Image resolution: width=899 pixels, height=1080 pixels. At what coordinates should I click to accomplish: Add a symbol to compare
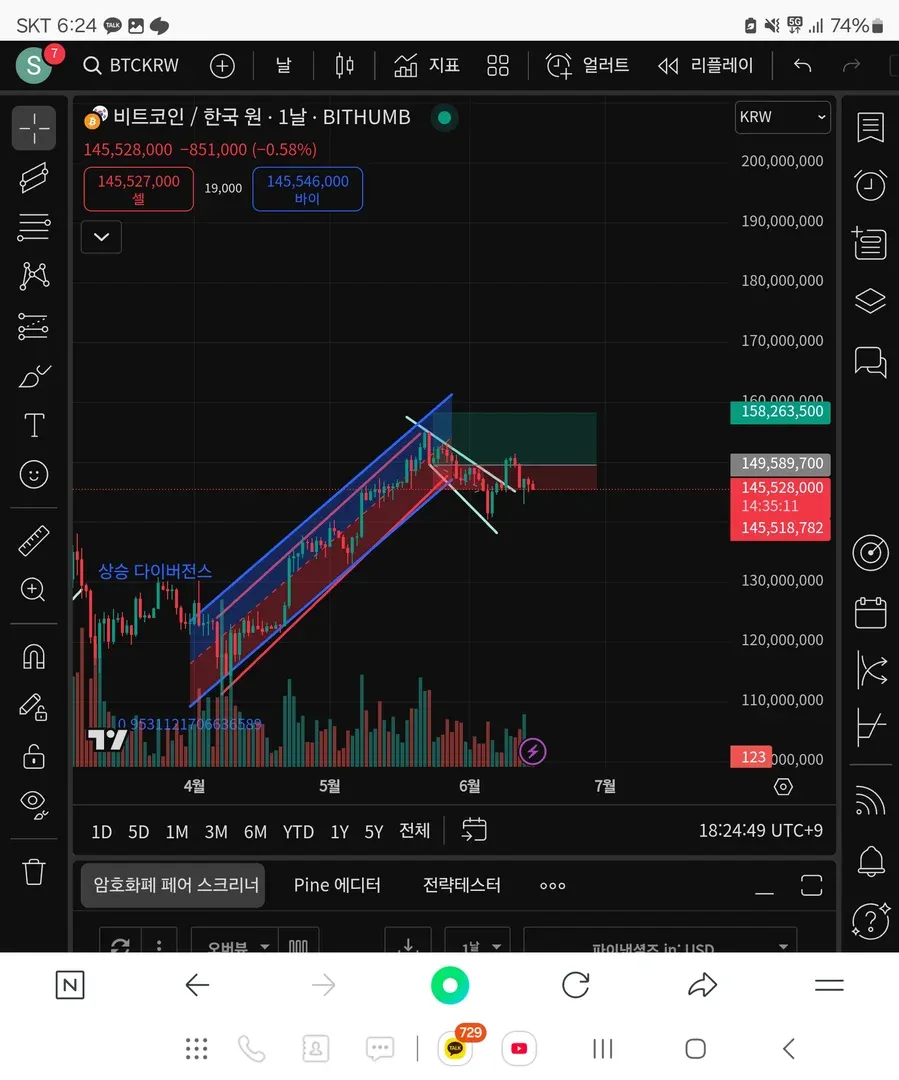pyautogui.click(x=222, y=66)
